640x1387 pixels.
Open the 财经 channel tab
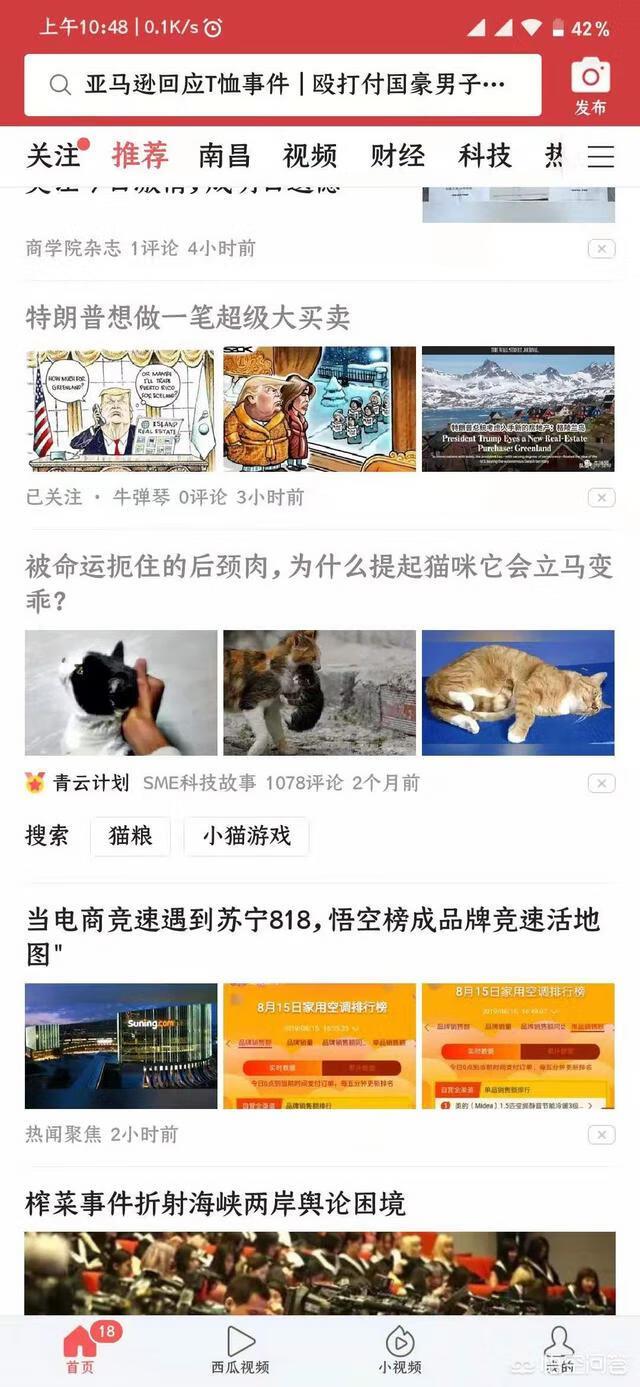[x=397, y=156]
